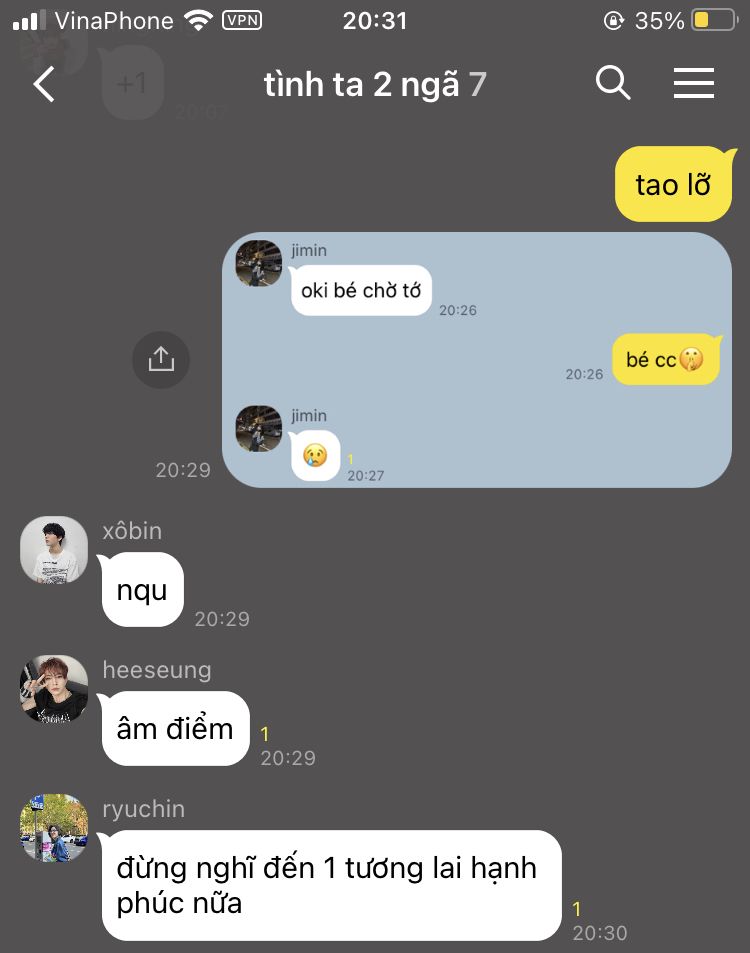This screenshot has height=953, width=750.
Task: Go back to the chat list
Action: (44, 85)
